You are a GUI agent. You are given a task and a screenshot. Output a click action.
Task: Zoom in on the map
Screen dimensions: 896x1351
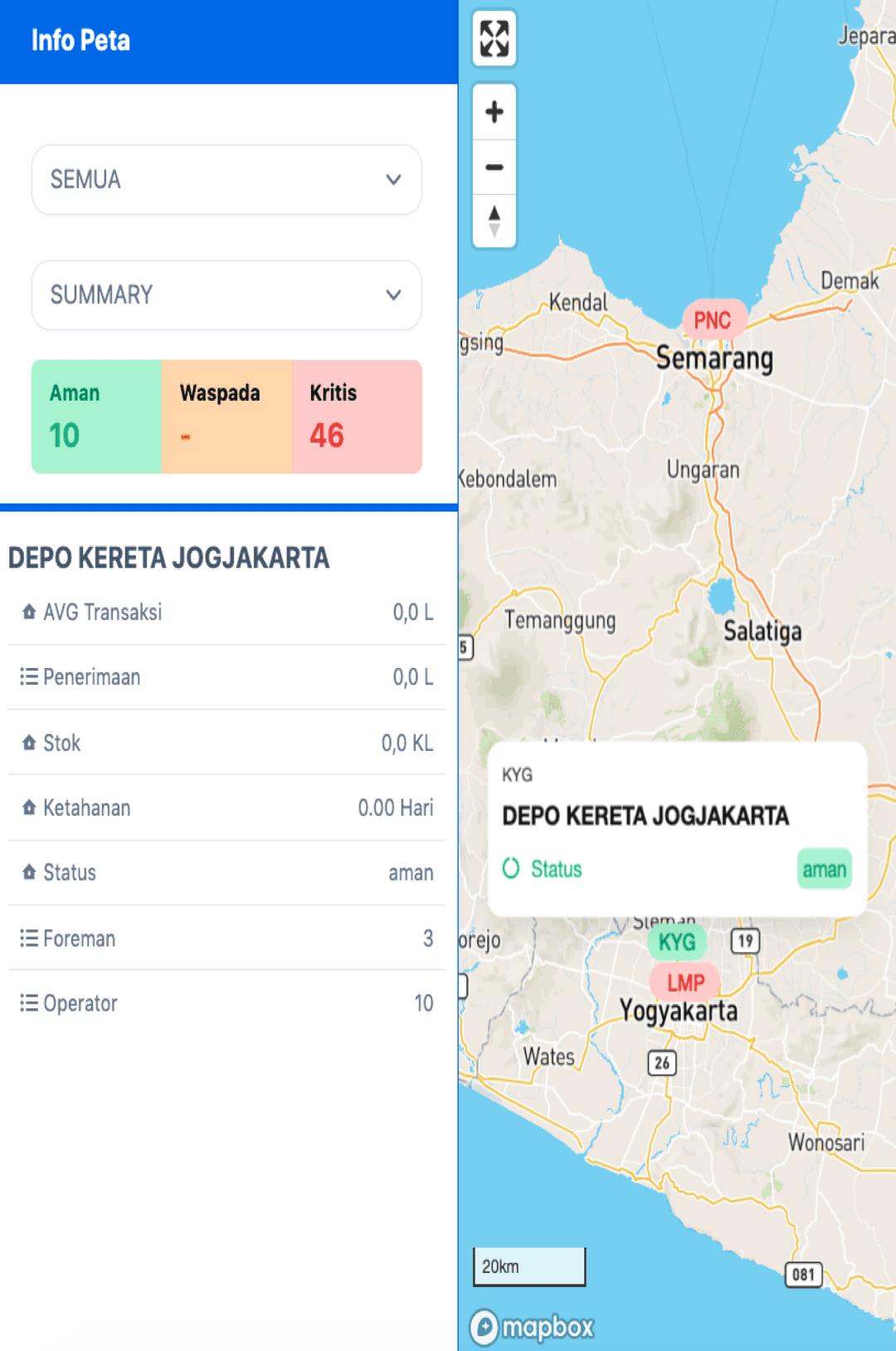point(494,112)
